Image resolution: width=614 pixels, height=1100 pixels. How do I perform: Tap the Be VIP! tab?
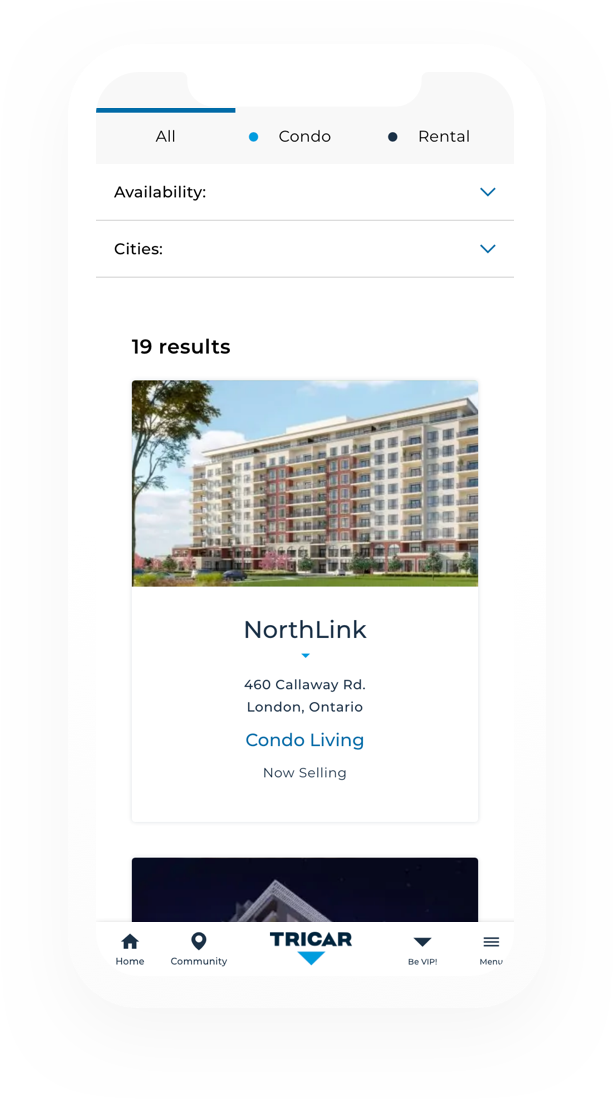(x=422, y=949)
